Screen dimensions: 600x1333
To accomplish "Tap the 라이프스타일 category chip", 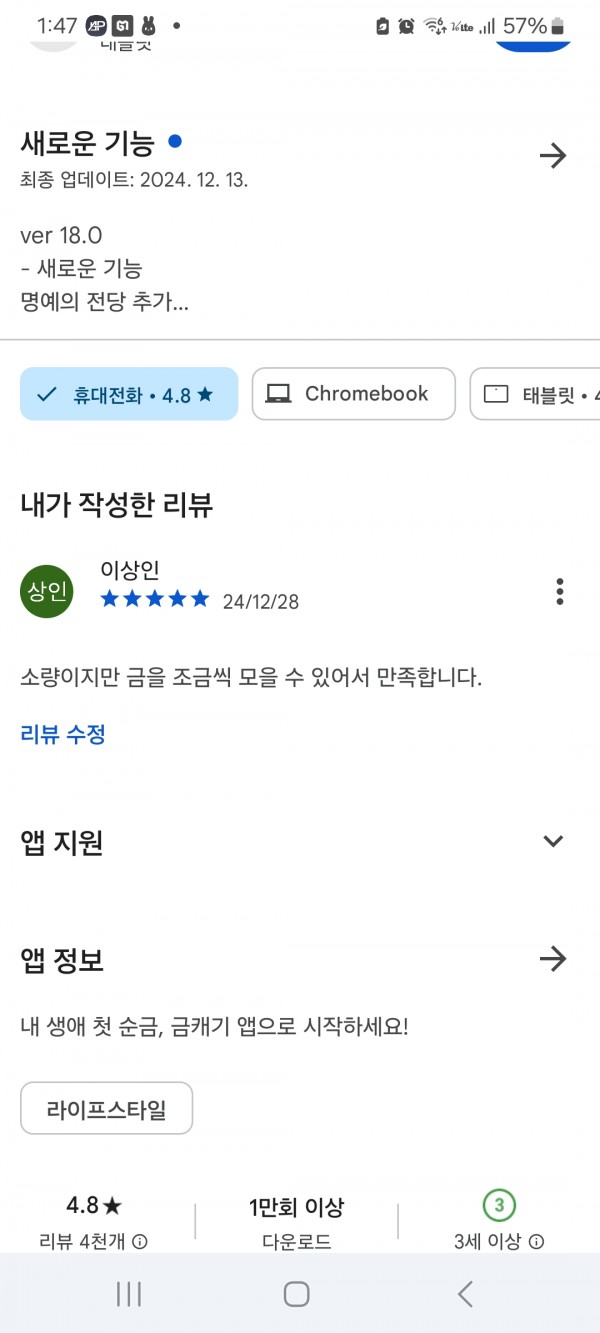I will [106, 1109].
